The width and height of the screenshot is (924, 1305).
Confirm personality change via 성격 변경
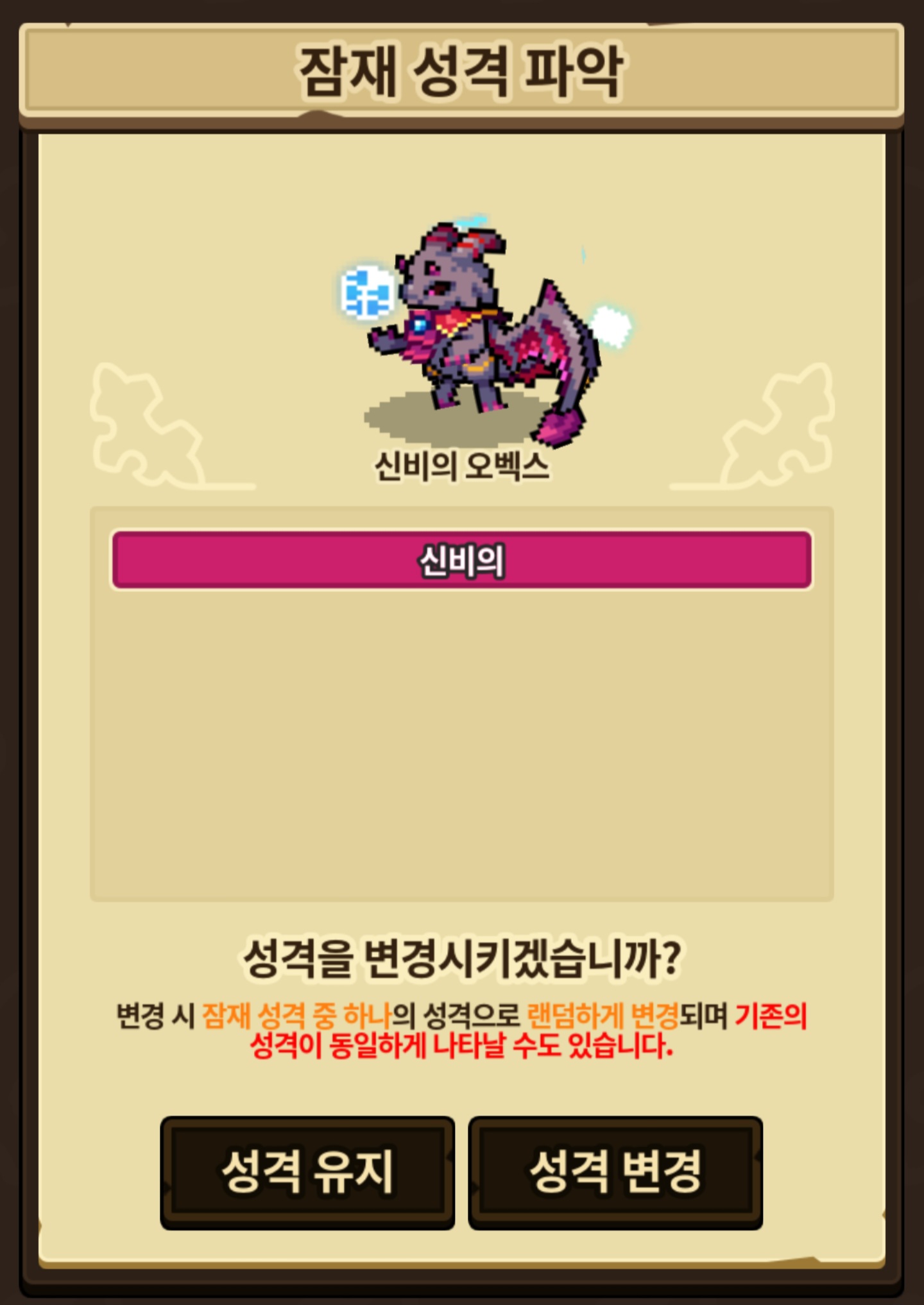tap(615, 1173)
